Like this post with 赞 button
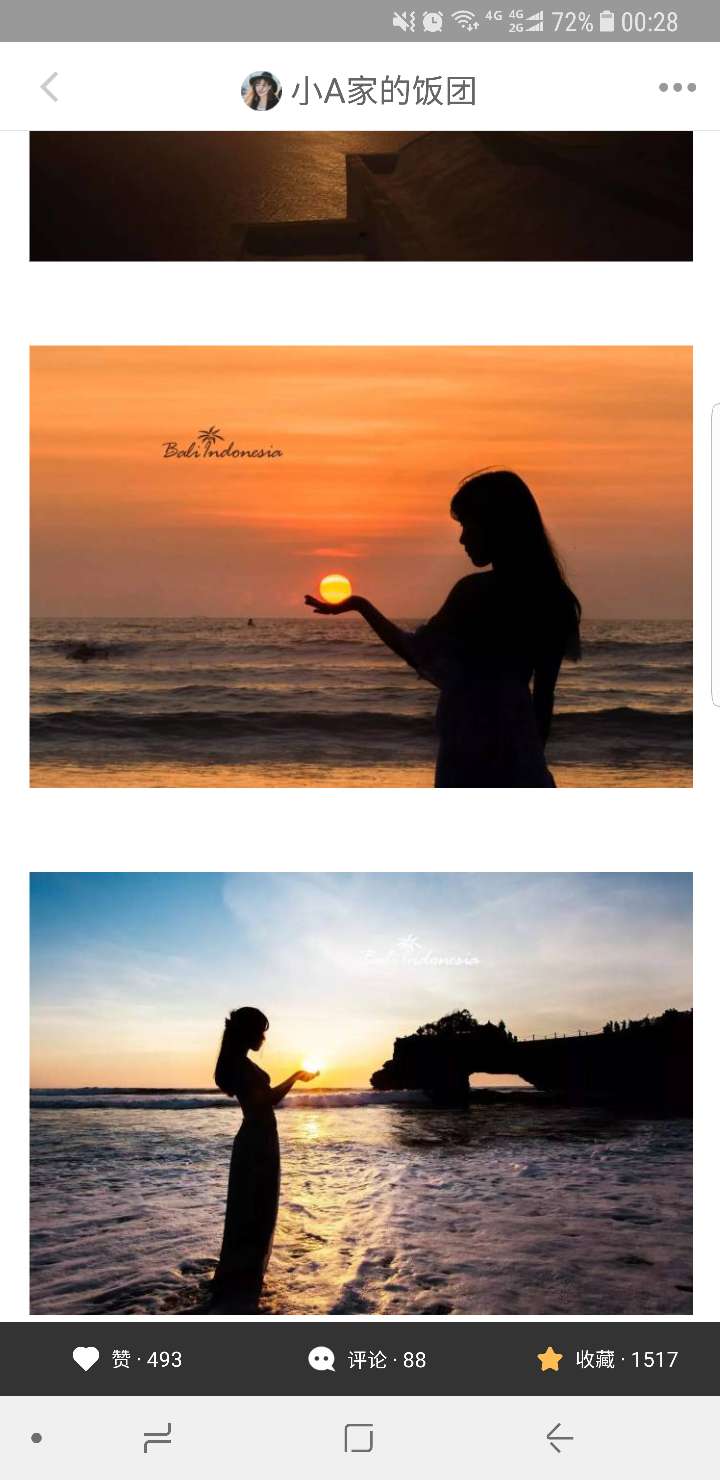720x1480 pixels. (x=127, y=1359)
